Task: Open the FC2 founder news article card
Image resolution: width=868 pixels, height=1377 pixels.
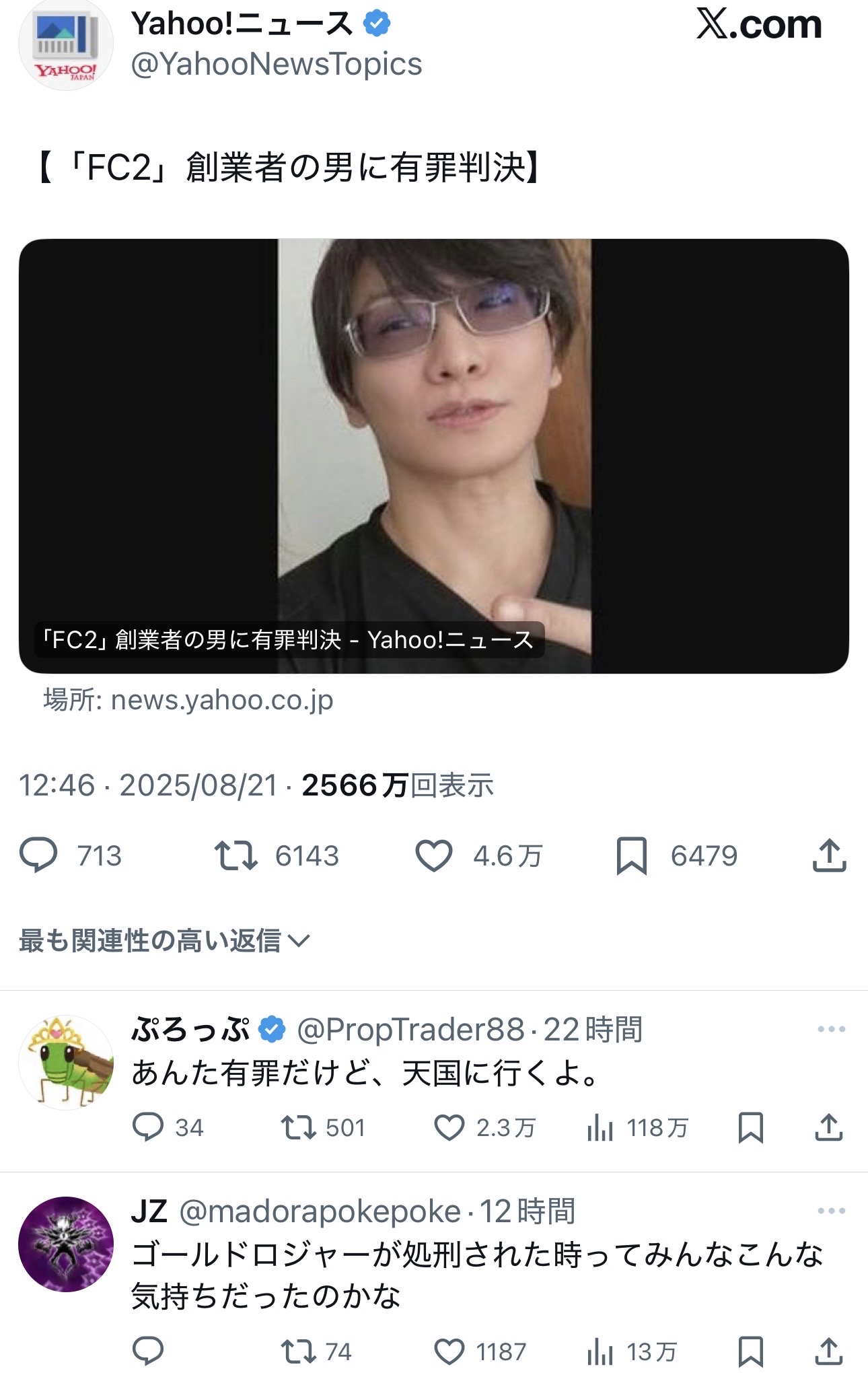Action: point(433,456)
